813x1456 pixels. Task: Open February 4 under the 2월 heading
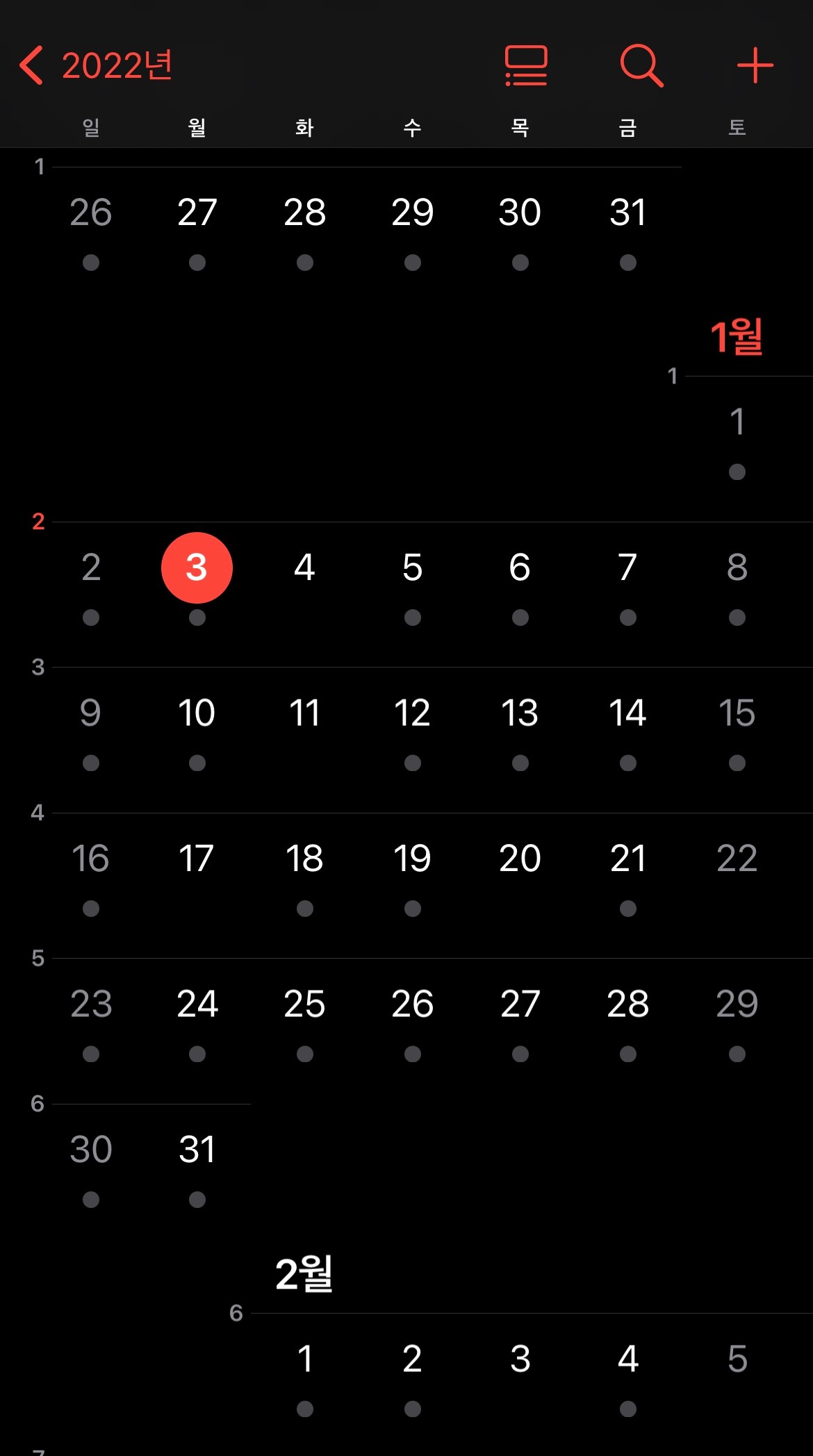click(627, 1359)
